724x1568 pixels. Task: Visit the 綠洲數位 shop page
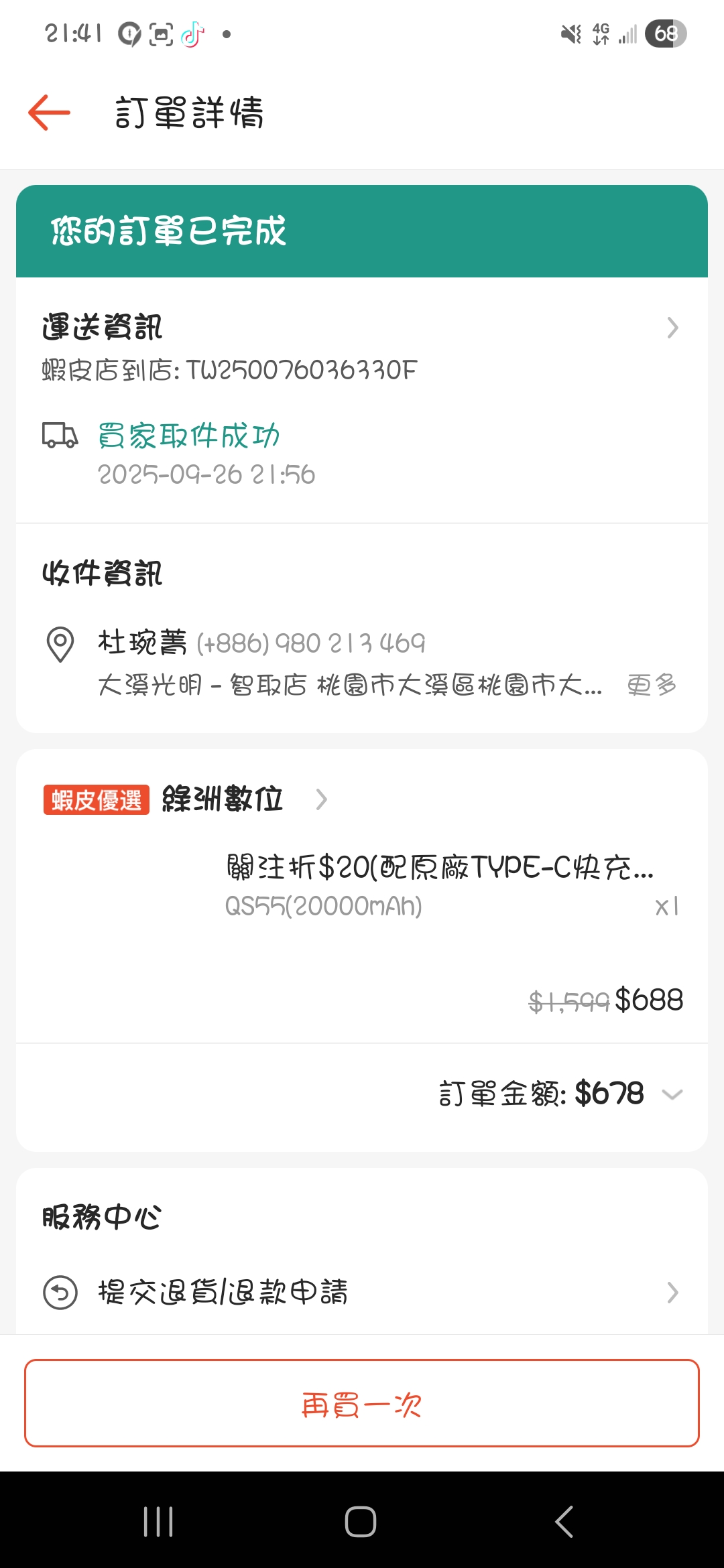click(x=223, y=799)
